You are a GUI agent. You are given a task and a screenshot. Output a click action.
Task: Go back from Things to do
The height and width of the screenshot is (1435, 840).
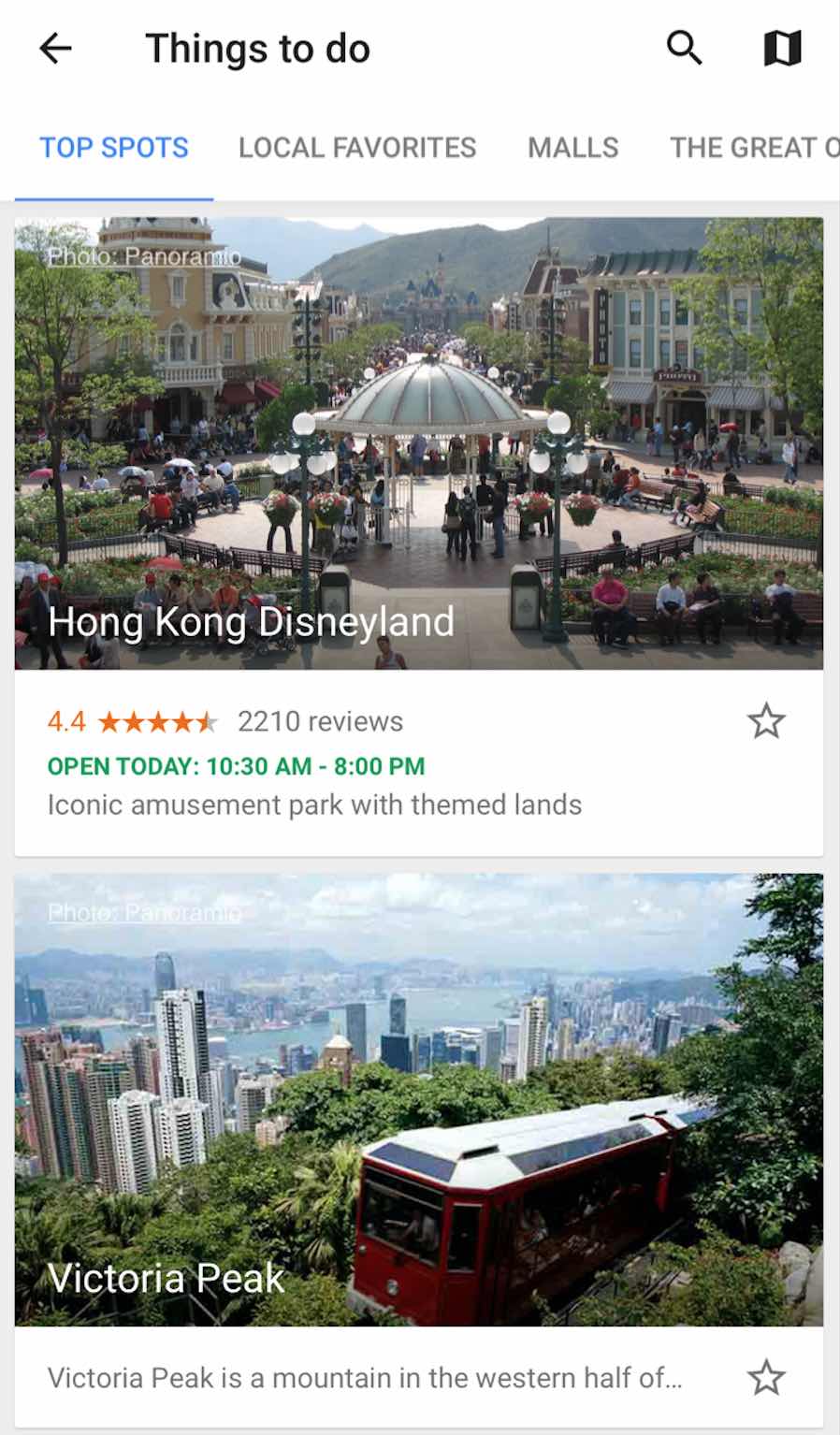[x=55, y=49]
